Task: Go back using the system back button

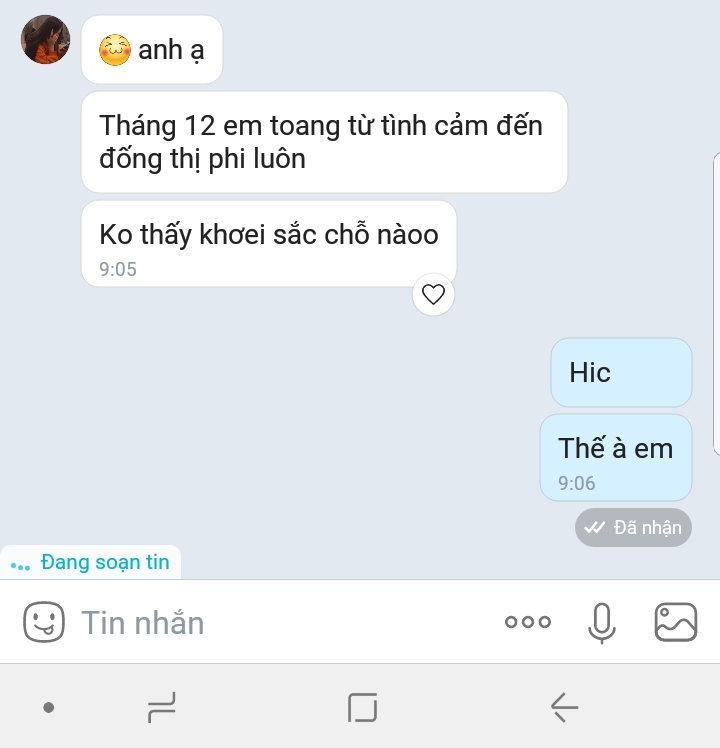Action: click(564, 707)
